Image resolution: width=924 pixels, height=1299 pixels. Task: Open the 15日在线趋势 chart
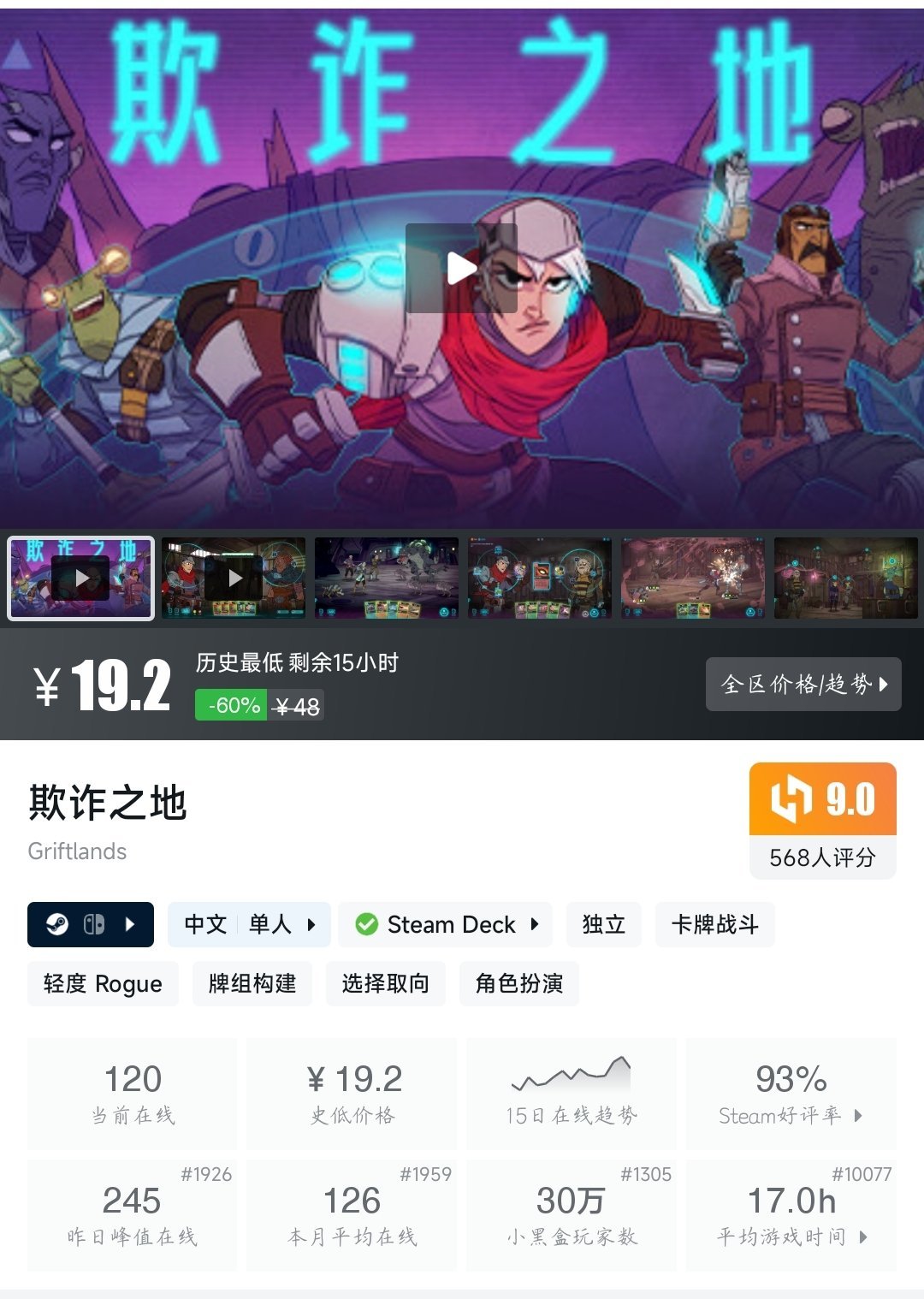(571, 1093)
